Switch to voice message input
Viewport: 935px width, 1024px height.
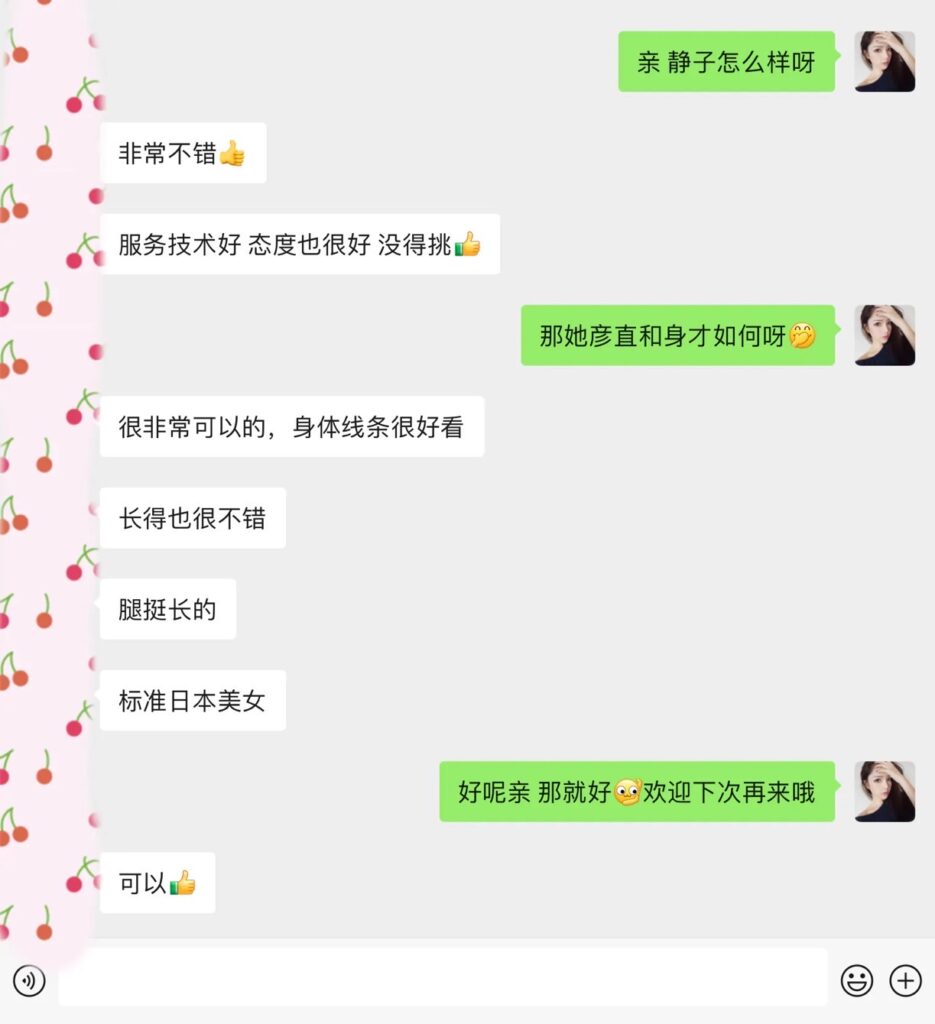pyautogui.click(x=29, y=981)
